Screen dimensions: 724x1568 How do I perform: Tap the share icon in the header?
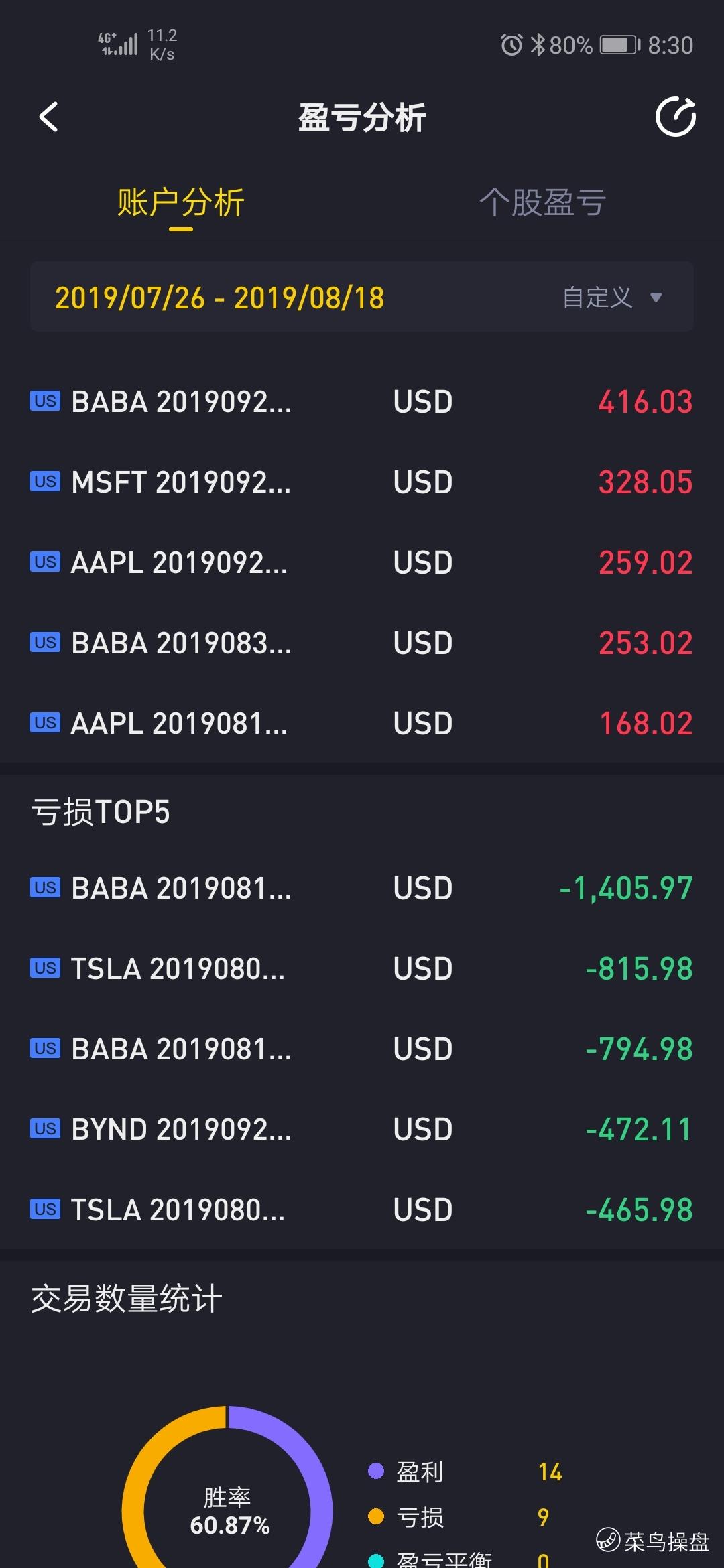coord(675,117)
